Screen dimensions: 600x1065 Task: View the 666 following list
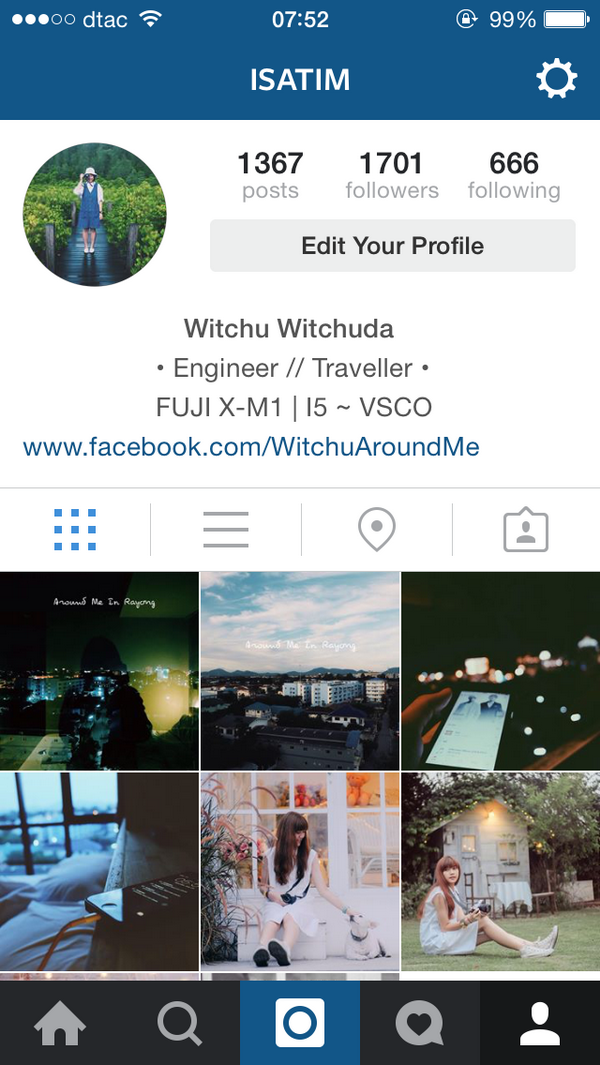[x=514, y=175]
